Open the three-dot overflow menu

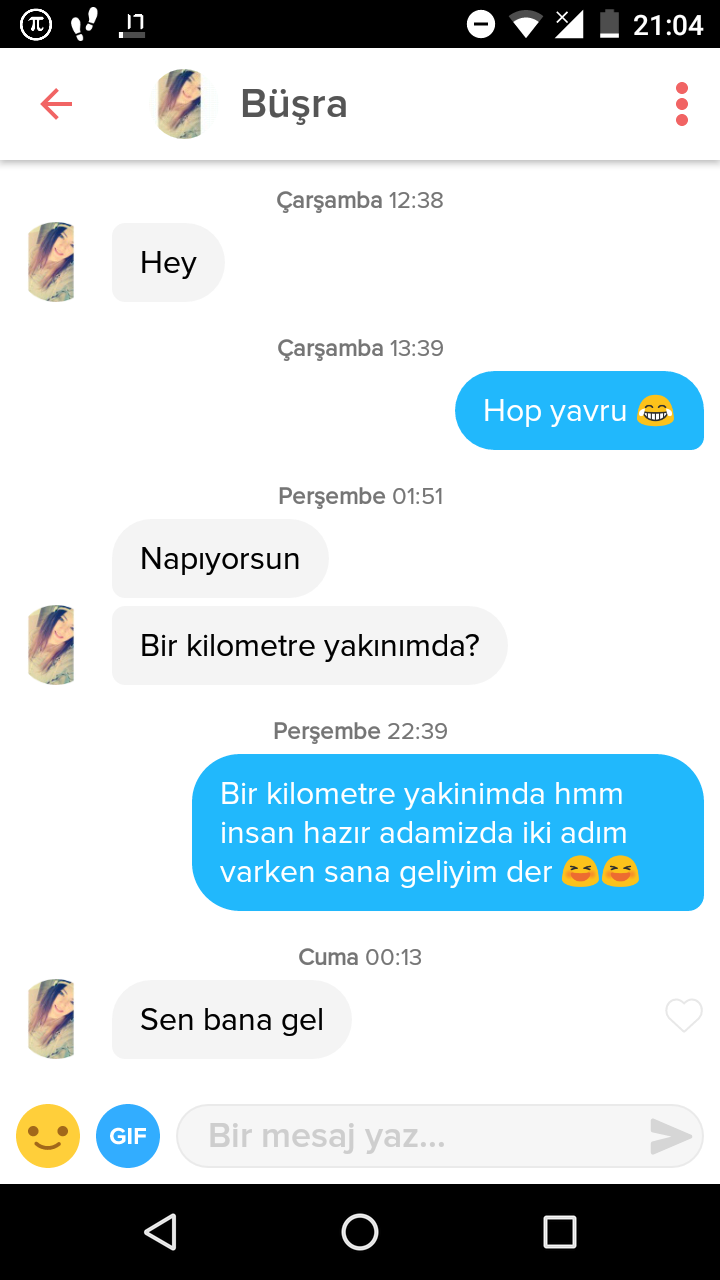(682, 104)
